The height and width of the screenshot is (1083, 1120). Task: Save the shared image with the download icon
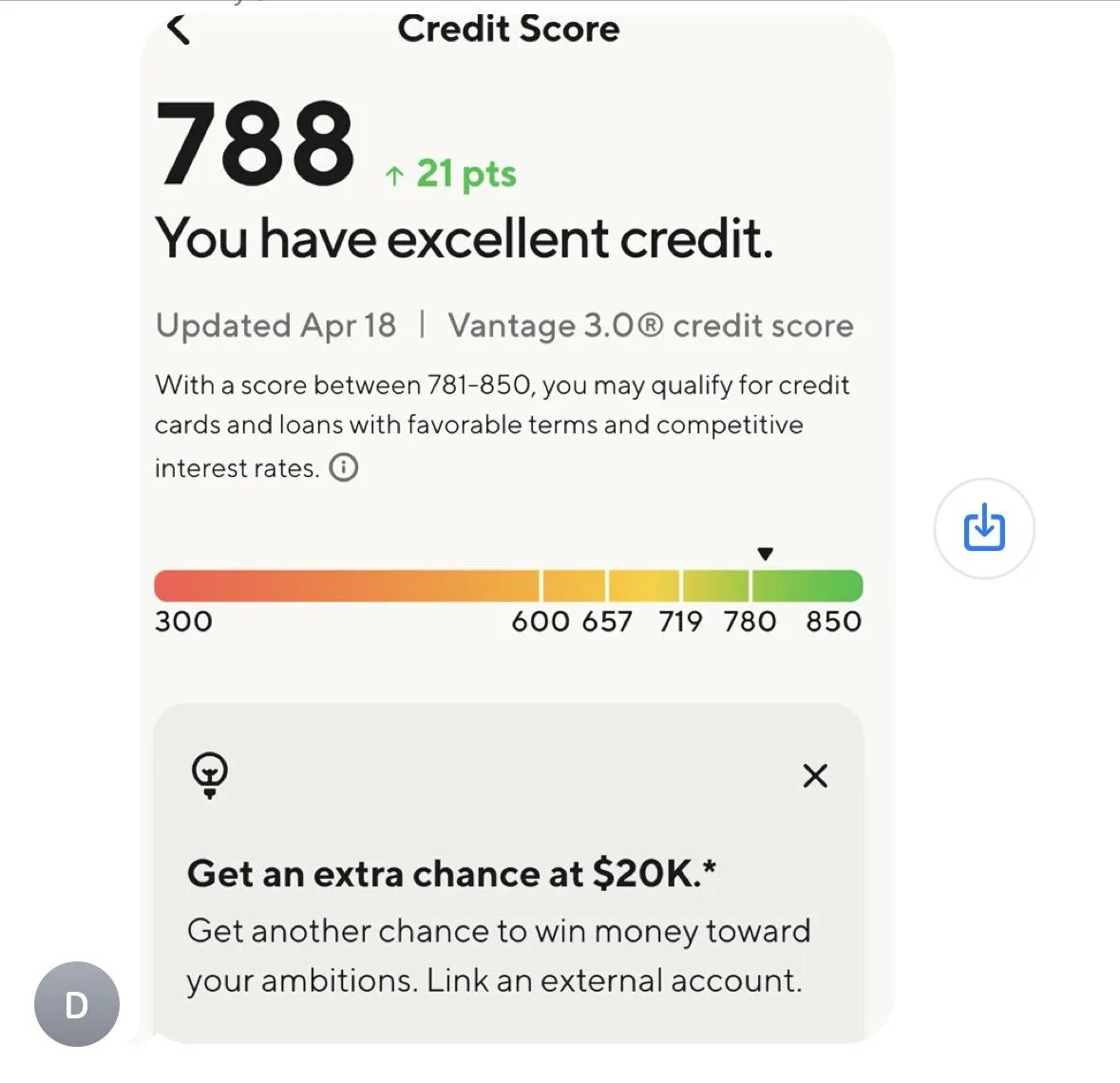(x=983, y=528)
